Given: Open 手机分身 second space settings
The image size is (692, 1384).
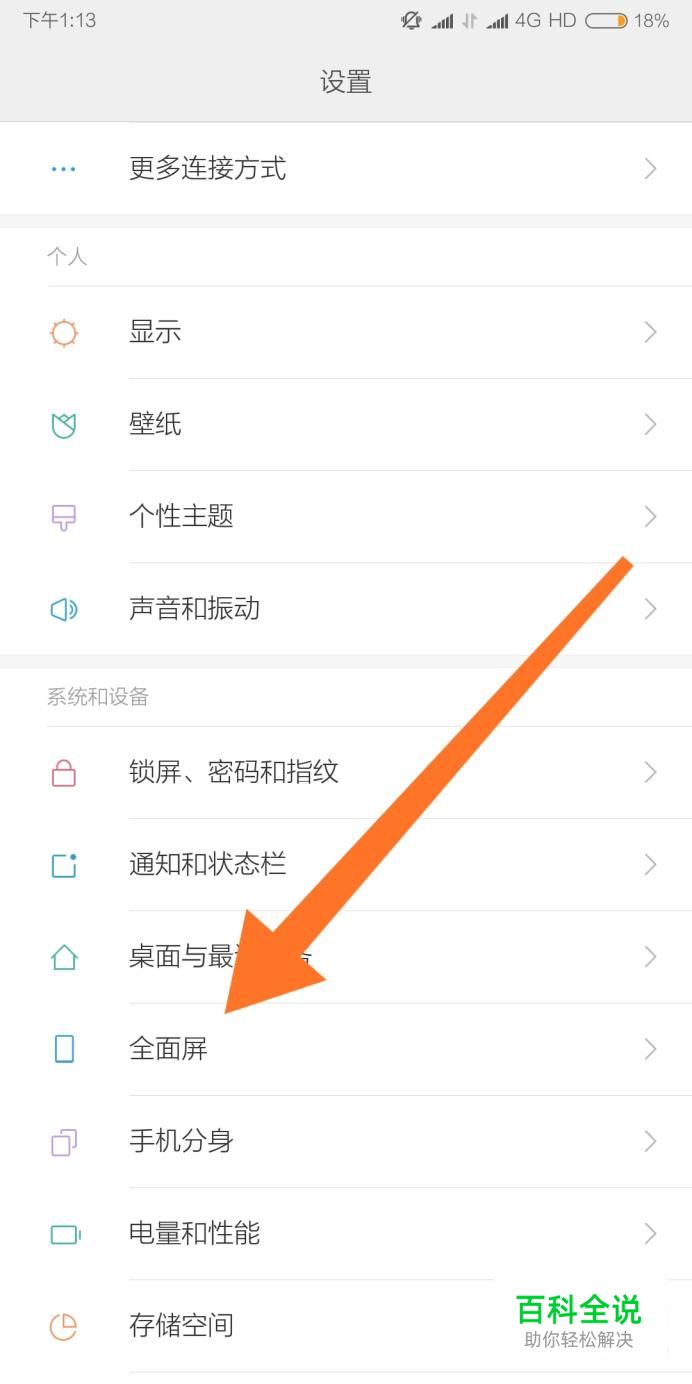Looking at the screenshot, I should click(181, 1141).
